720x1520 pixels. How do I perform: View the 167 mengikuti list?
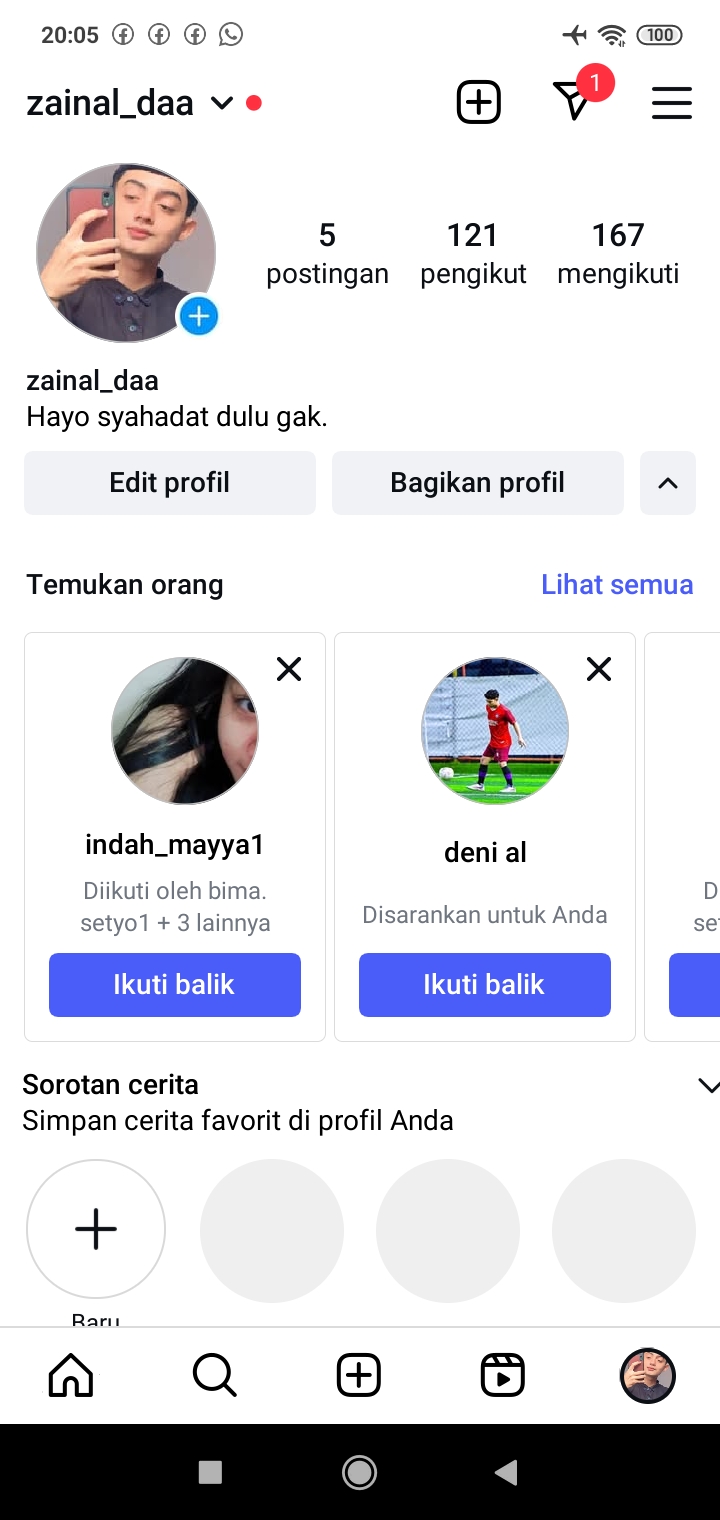pyautogui.click(x=618, y=253)
